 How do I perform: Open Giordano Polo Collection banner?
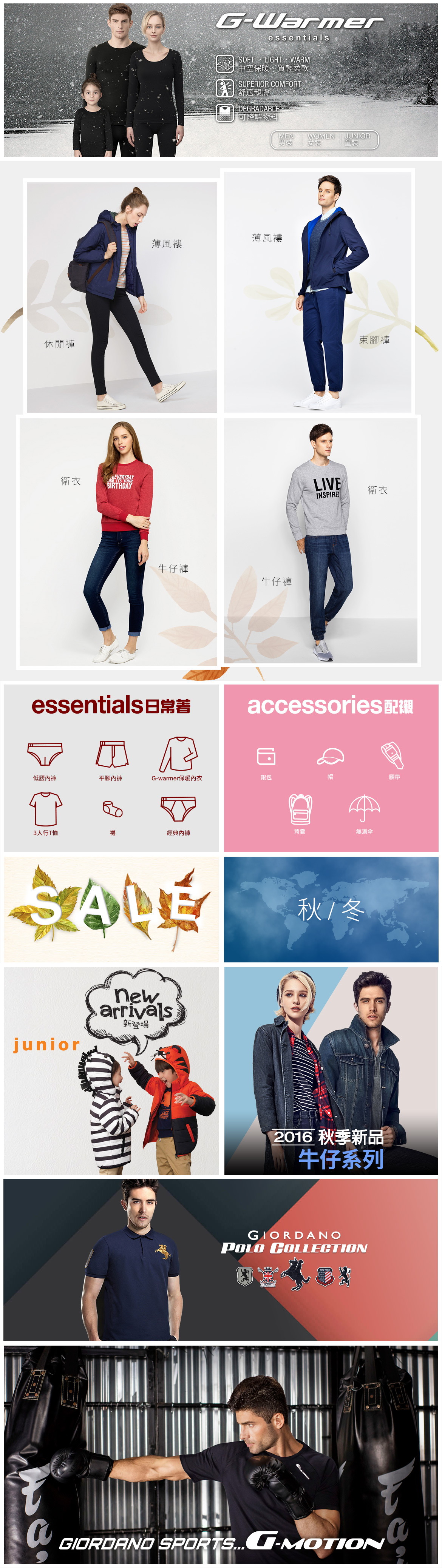[x=220, y=1259]
